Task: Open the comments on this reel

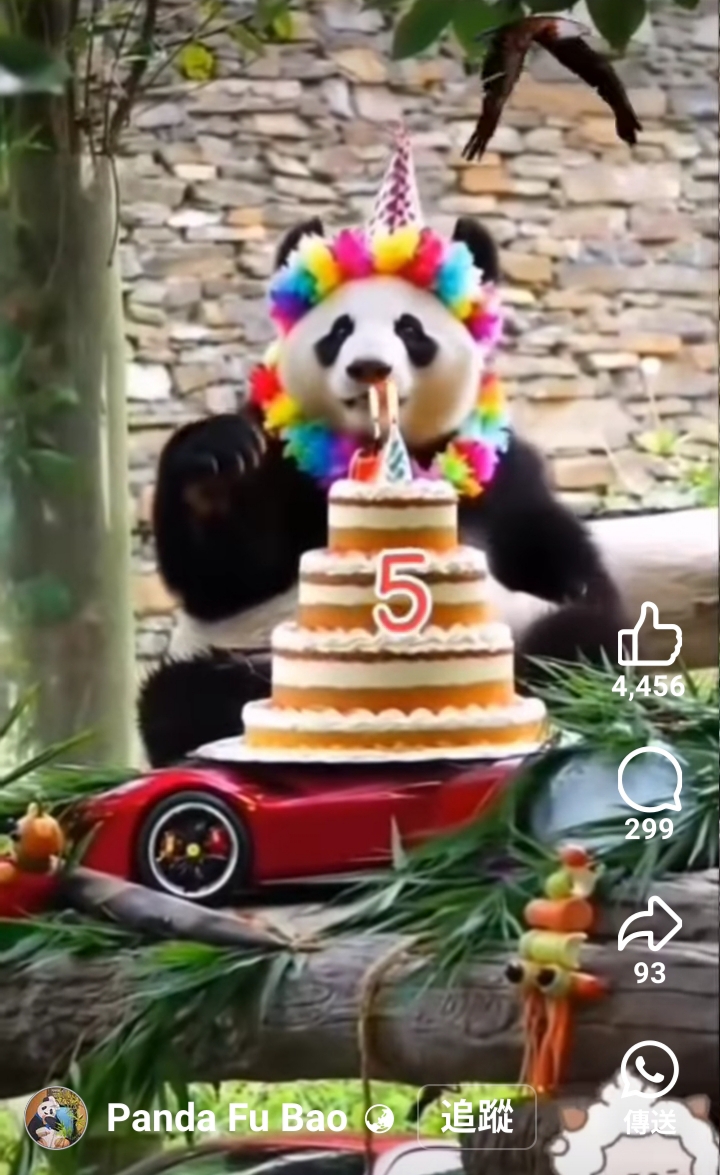Action: click(x=649, y=779)
